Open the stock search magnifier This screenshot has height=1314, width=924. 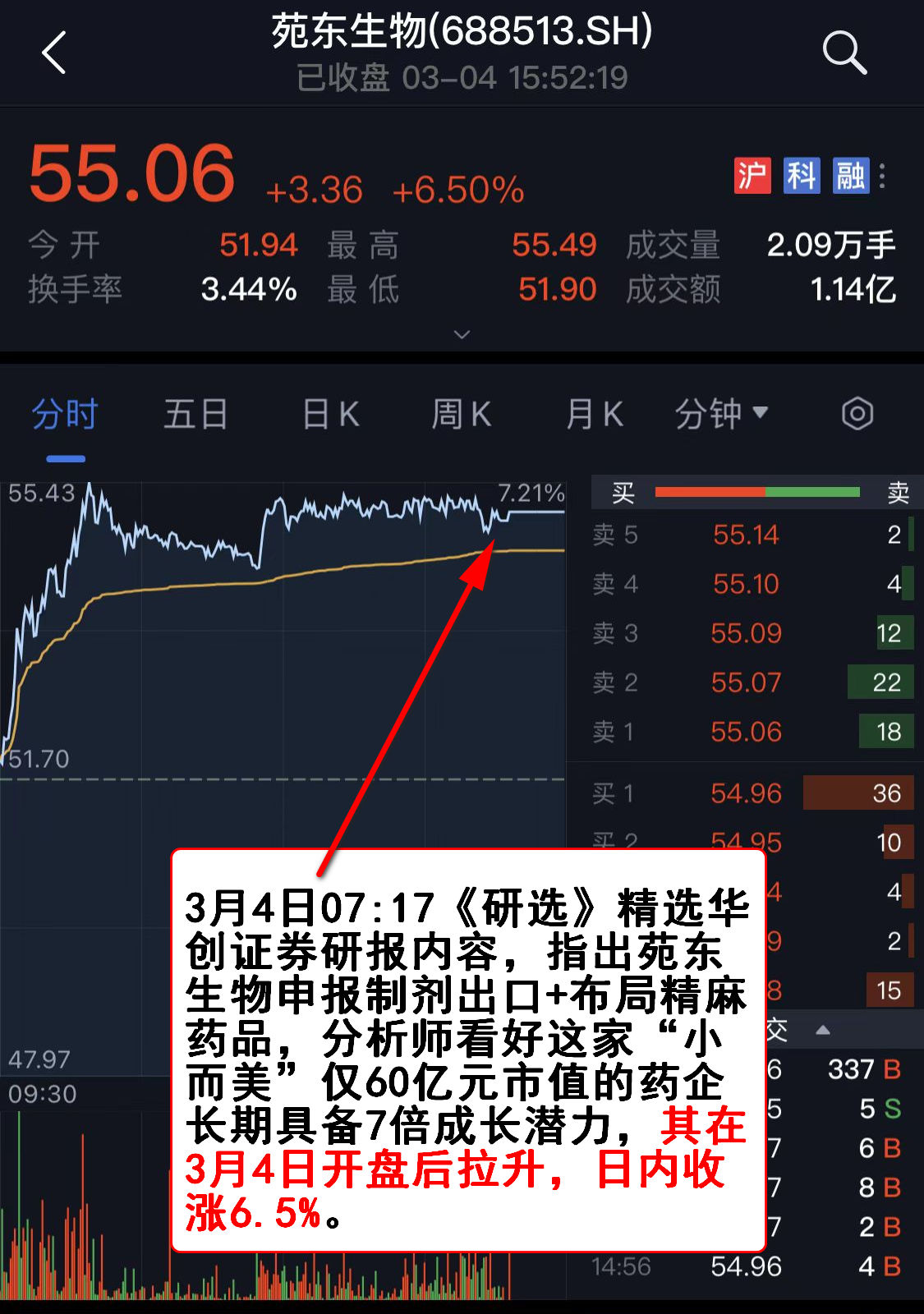(844, 53)
